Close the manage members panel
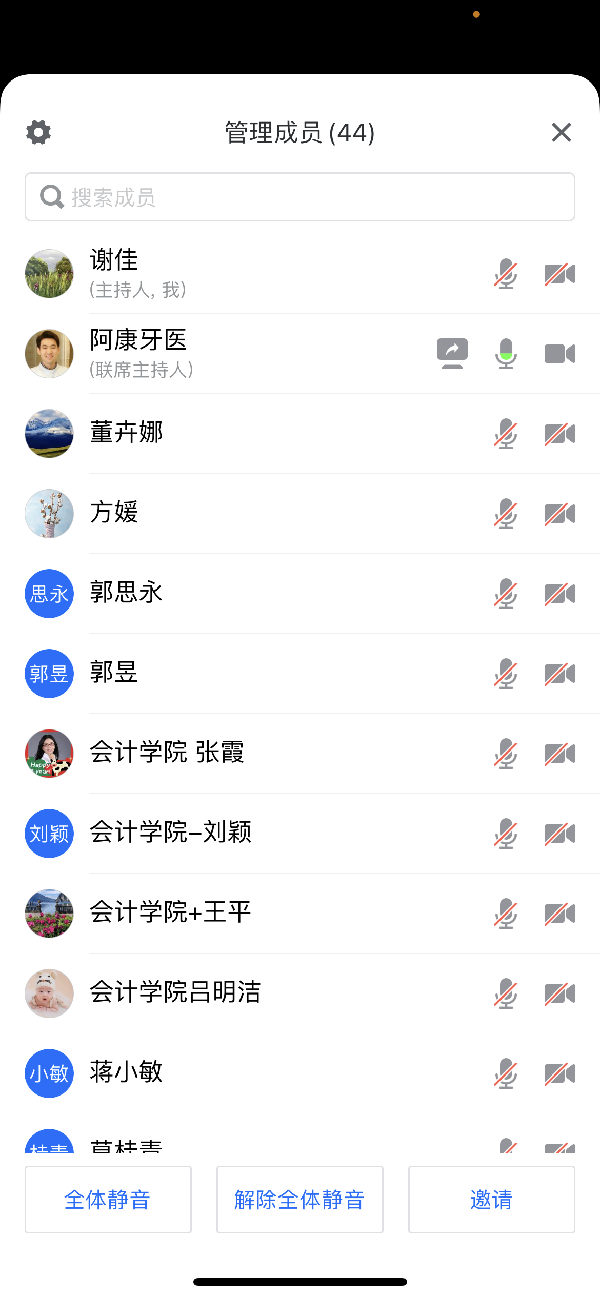This screenshot has height=1298, width=600. 561,132
